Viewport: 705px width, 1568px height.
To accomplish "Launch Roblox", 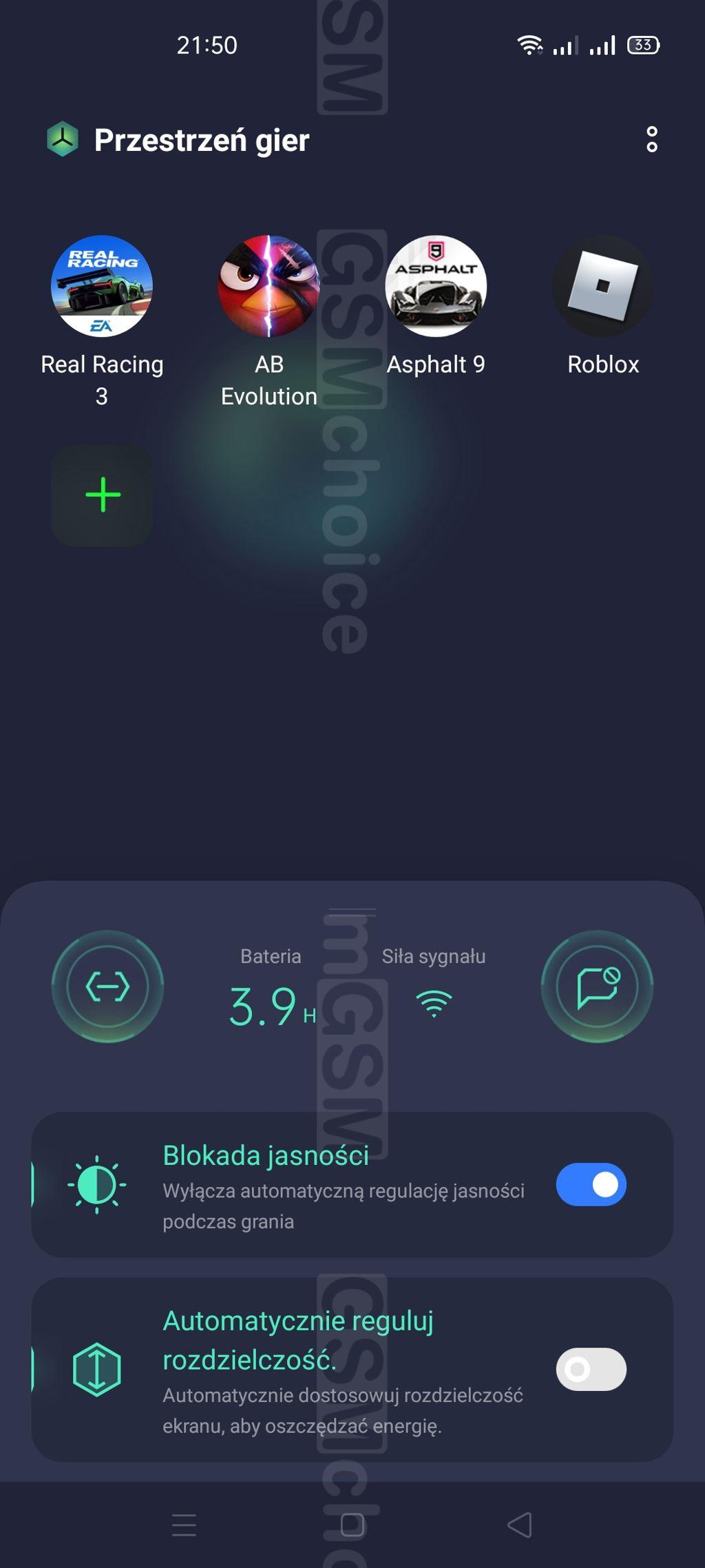I will (x=602, y=287).
